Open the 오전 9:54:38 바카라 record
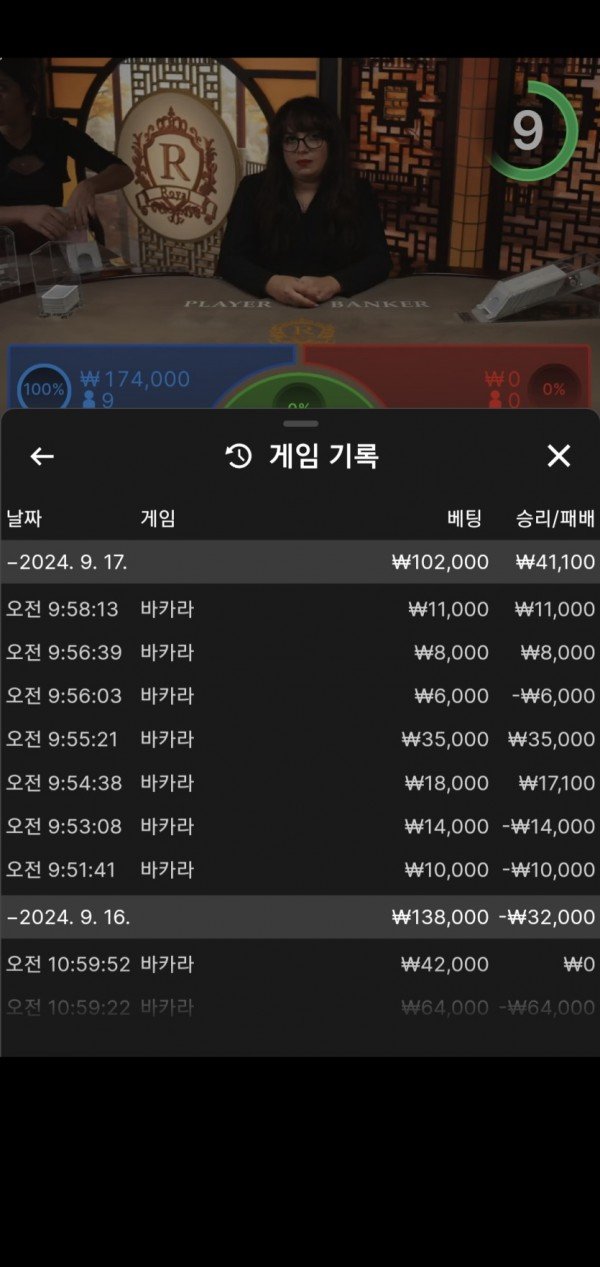This screenshot has width=600, height=1267. (300, 783)
